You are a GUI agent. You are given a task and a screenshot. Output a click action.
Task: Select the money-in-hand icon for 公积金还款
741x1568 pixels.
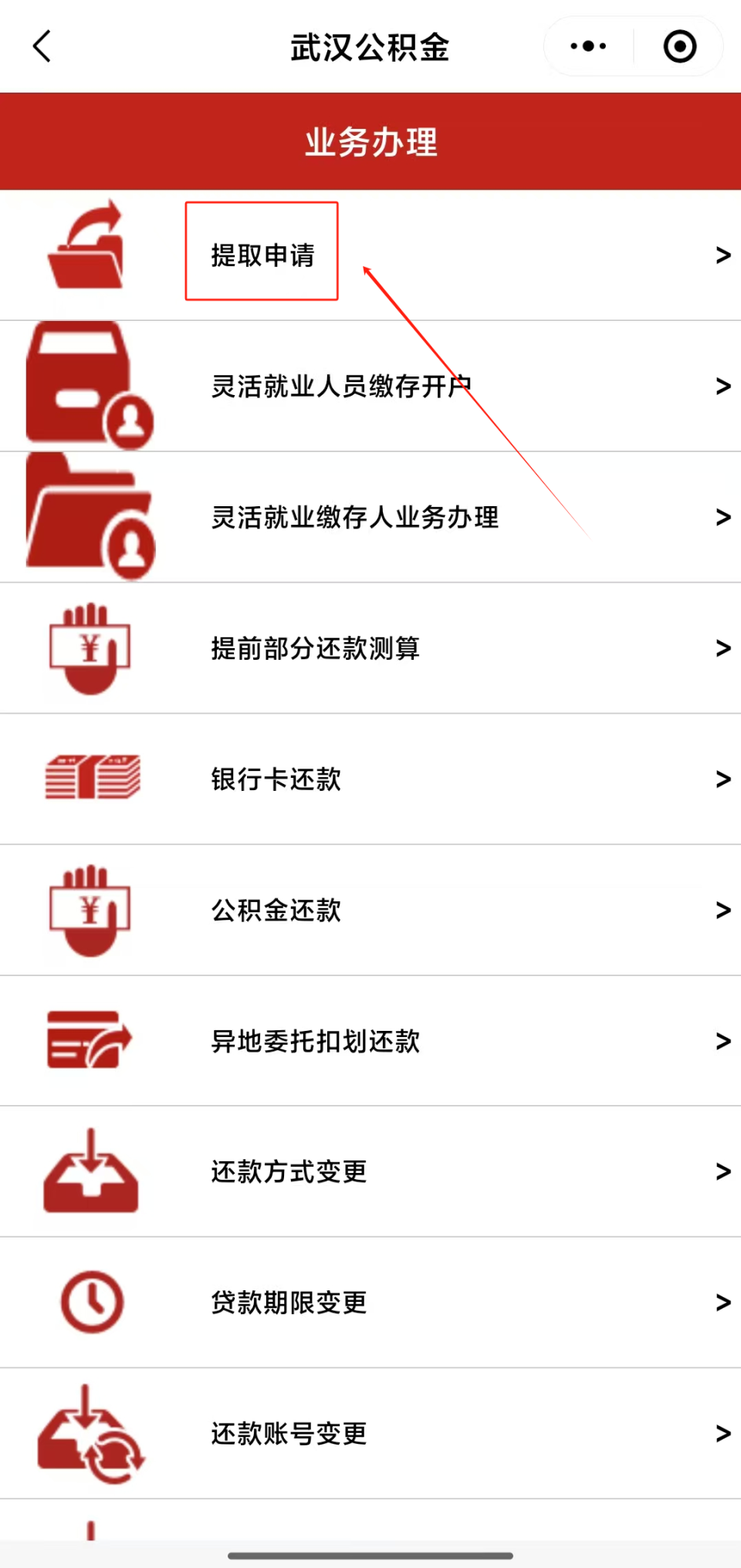90,911
